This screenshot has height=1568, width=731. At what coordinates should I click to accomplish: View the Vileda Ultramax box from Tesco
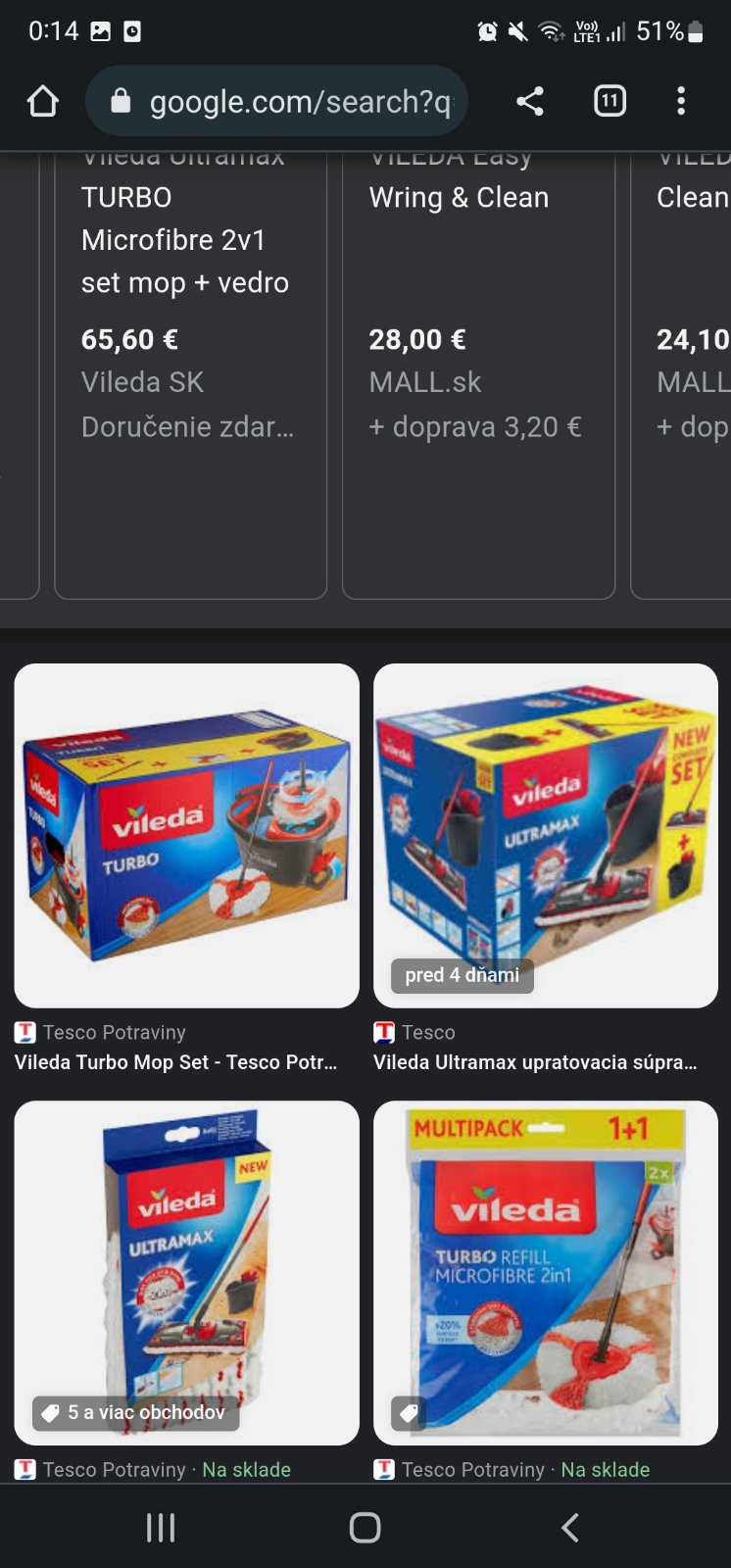pyautogui.click(x=546, y=835)
